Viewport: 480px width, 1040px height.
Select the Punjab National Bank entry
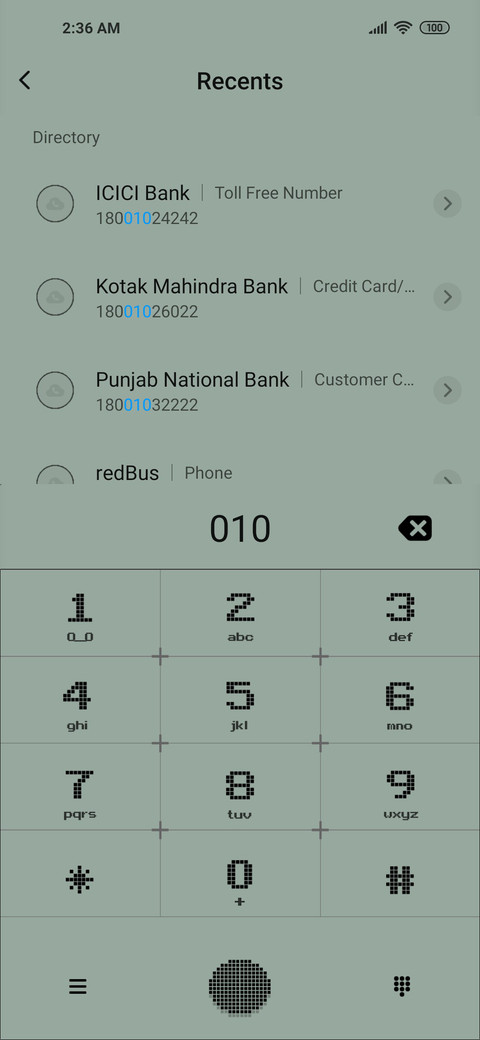240,390
